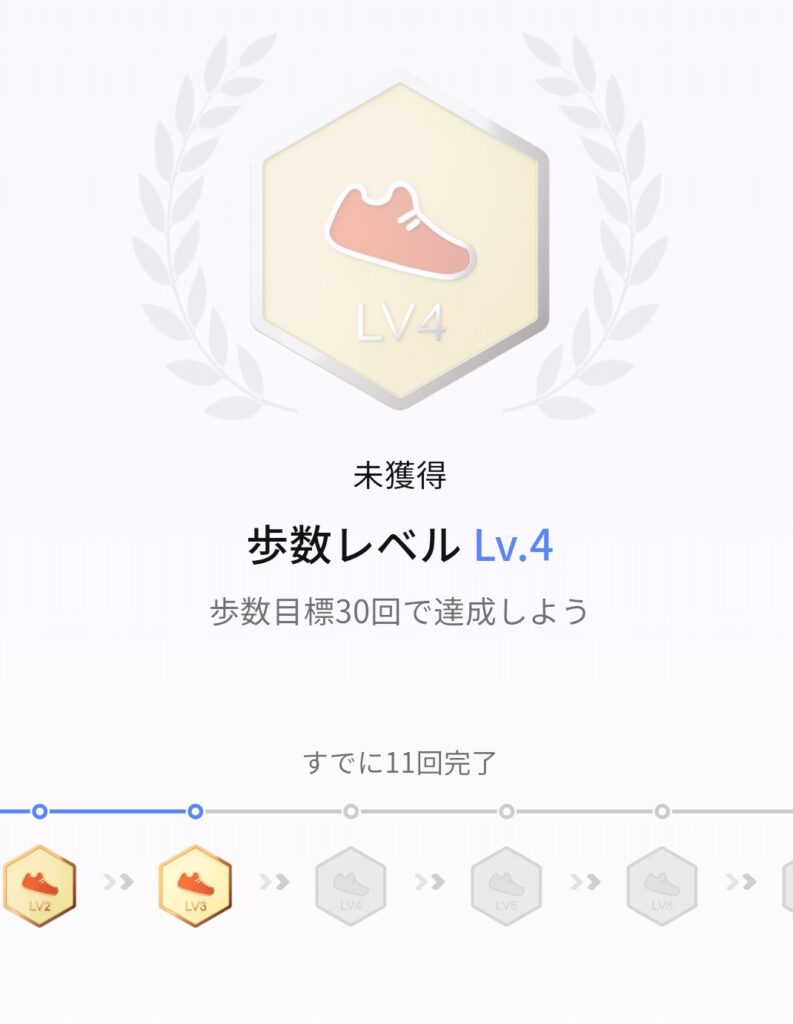View the locked LV6 badge
Viewport: 793px width, 1024px height.
[662, 885]
